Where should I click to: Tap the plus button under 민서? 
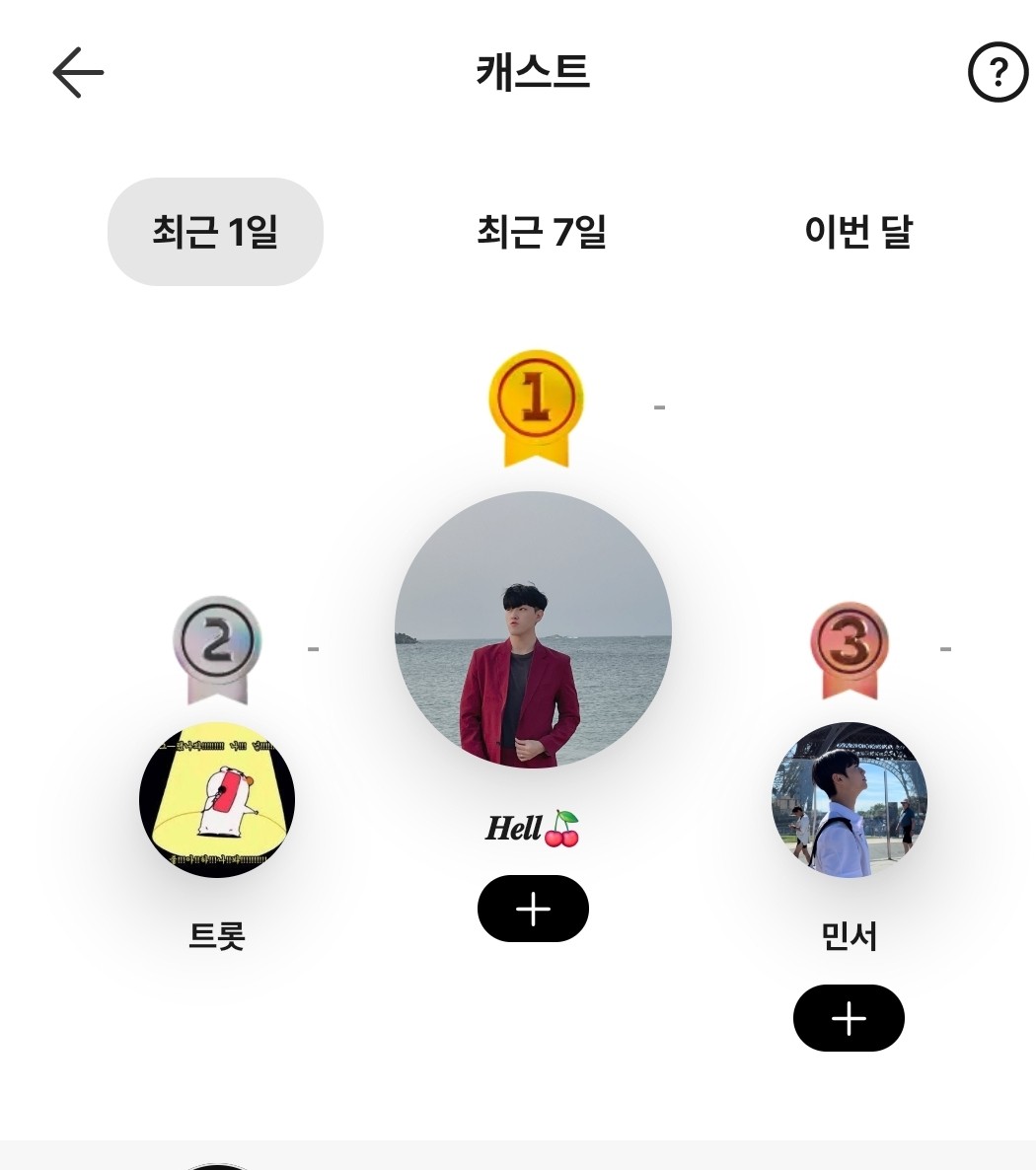[x=849, y=1018]
